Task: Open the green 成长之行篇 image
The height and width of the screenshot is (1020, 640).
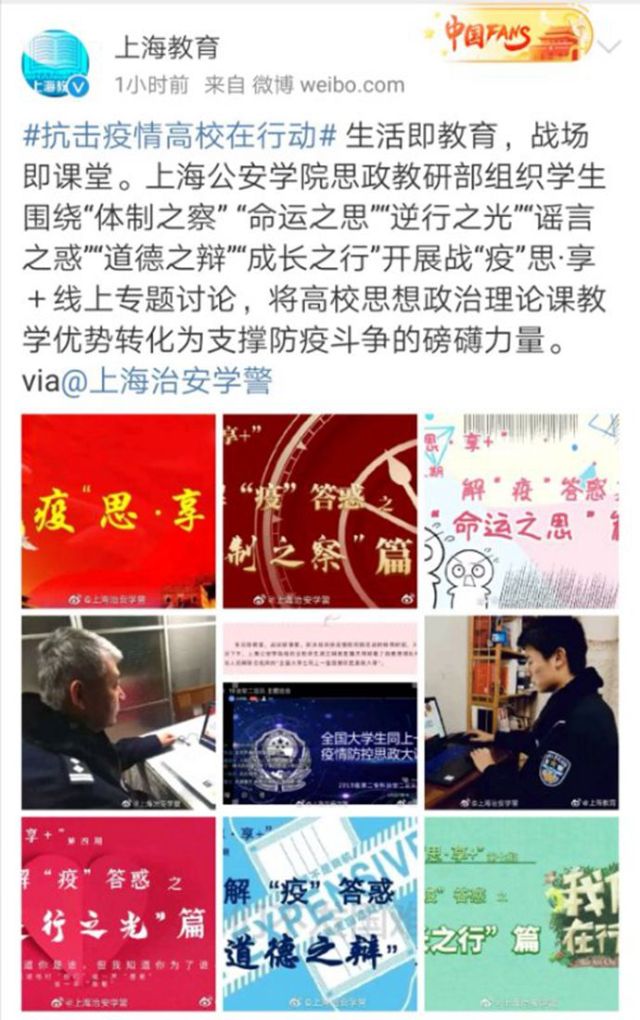Action: (x=521, y=913)
